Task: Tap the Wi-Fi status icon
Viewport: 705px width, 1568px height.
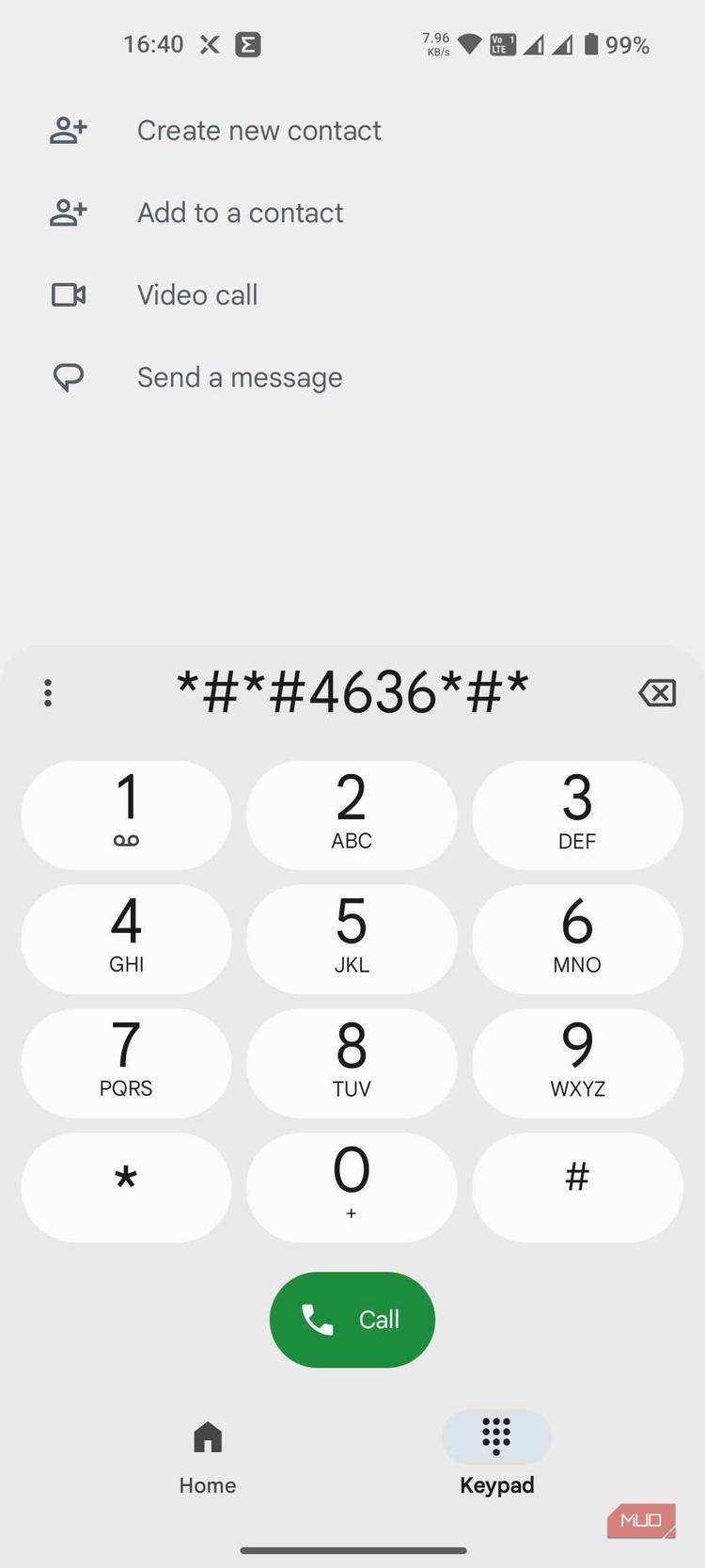Action: point(469,43)
